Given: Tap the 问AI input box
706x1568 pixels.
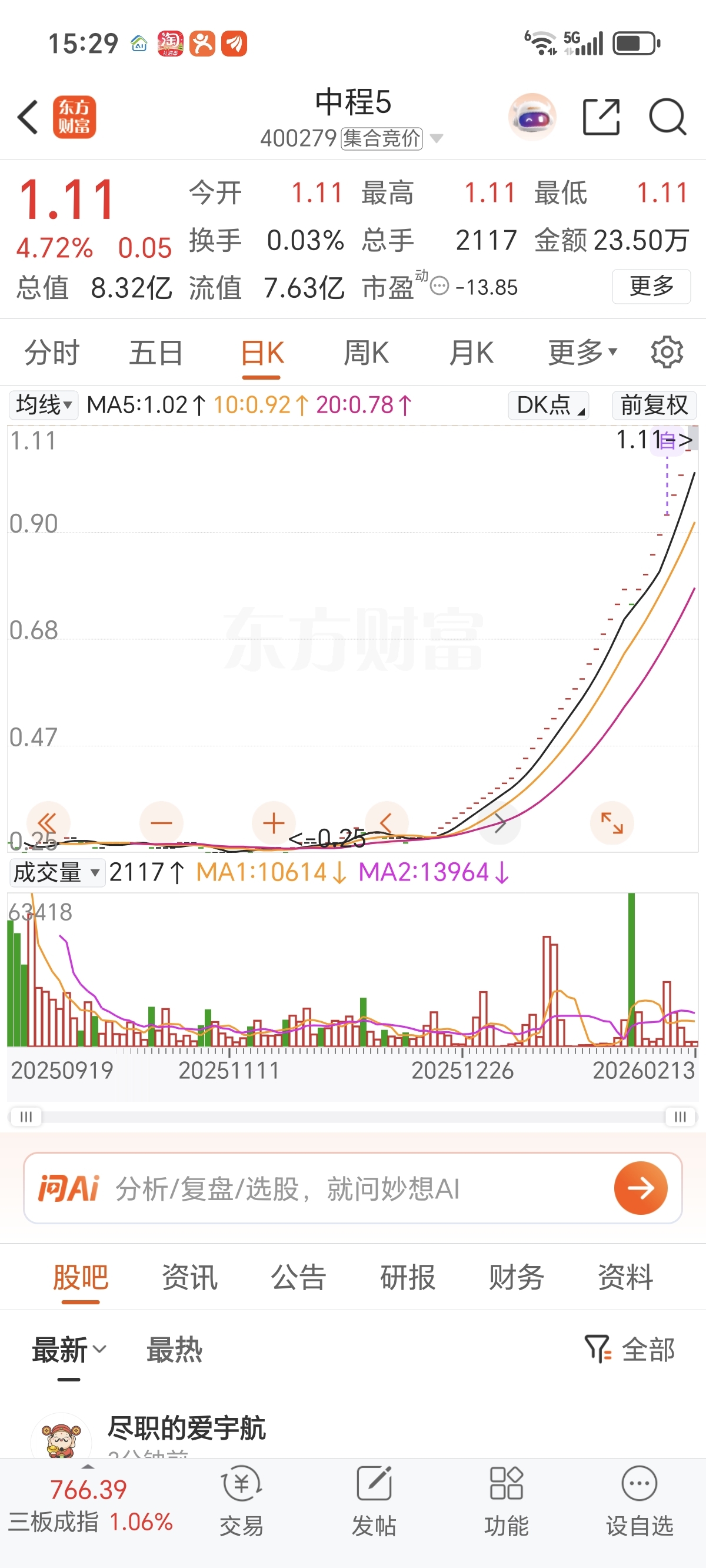Looking at the screenshot, I should pos(353,1188).
